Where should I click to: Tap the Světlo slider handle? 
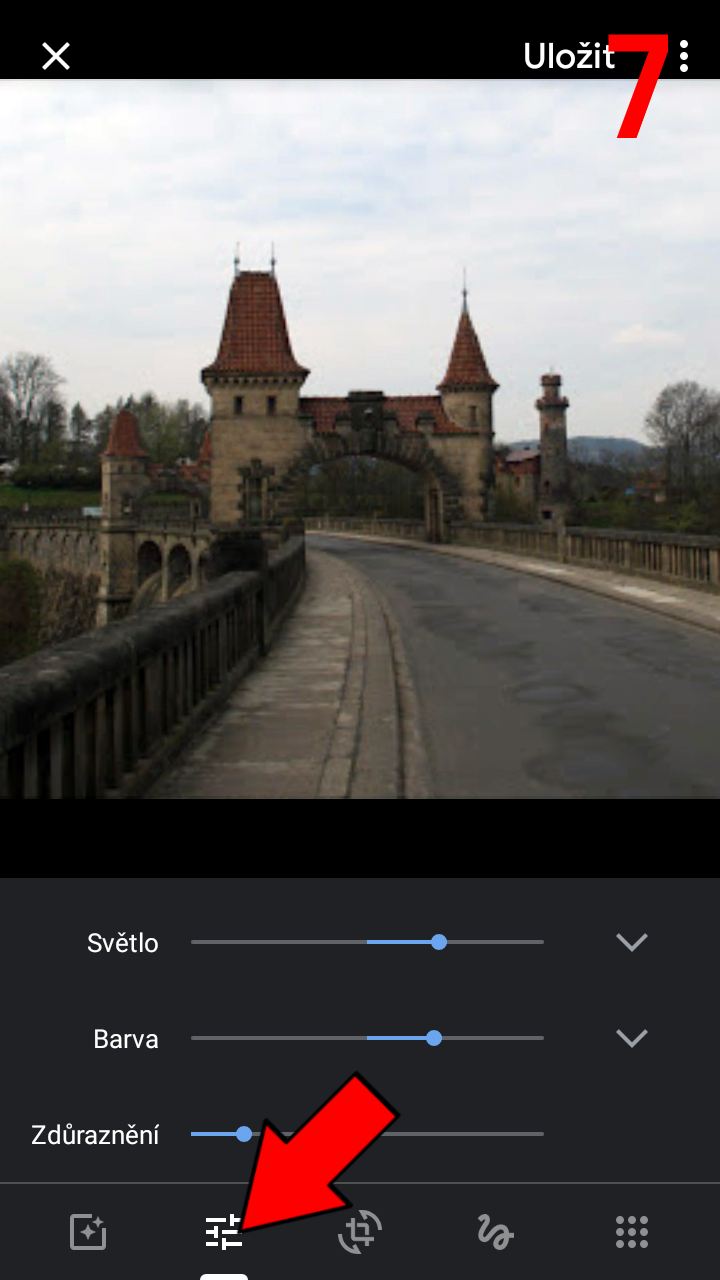pos(440,941)
